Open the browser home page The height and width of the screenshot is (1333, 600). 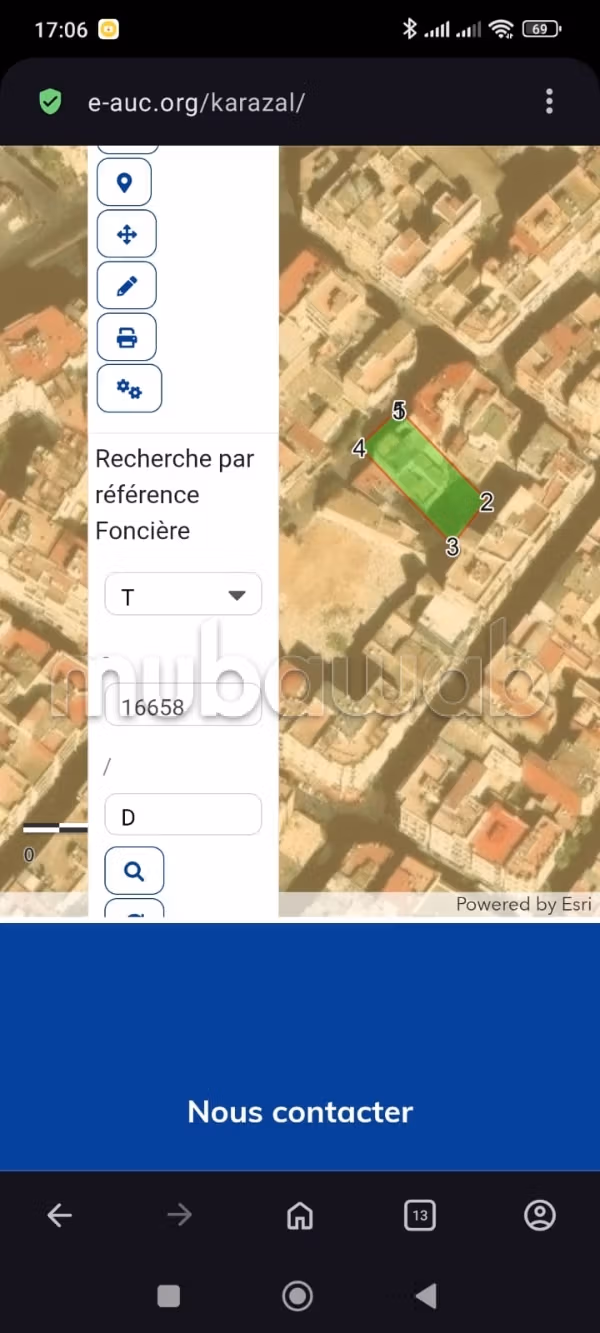click(x=299, y=1215)
